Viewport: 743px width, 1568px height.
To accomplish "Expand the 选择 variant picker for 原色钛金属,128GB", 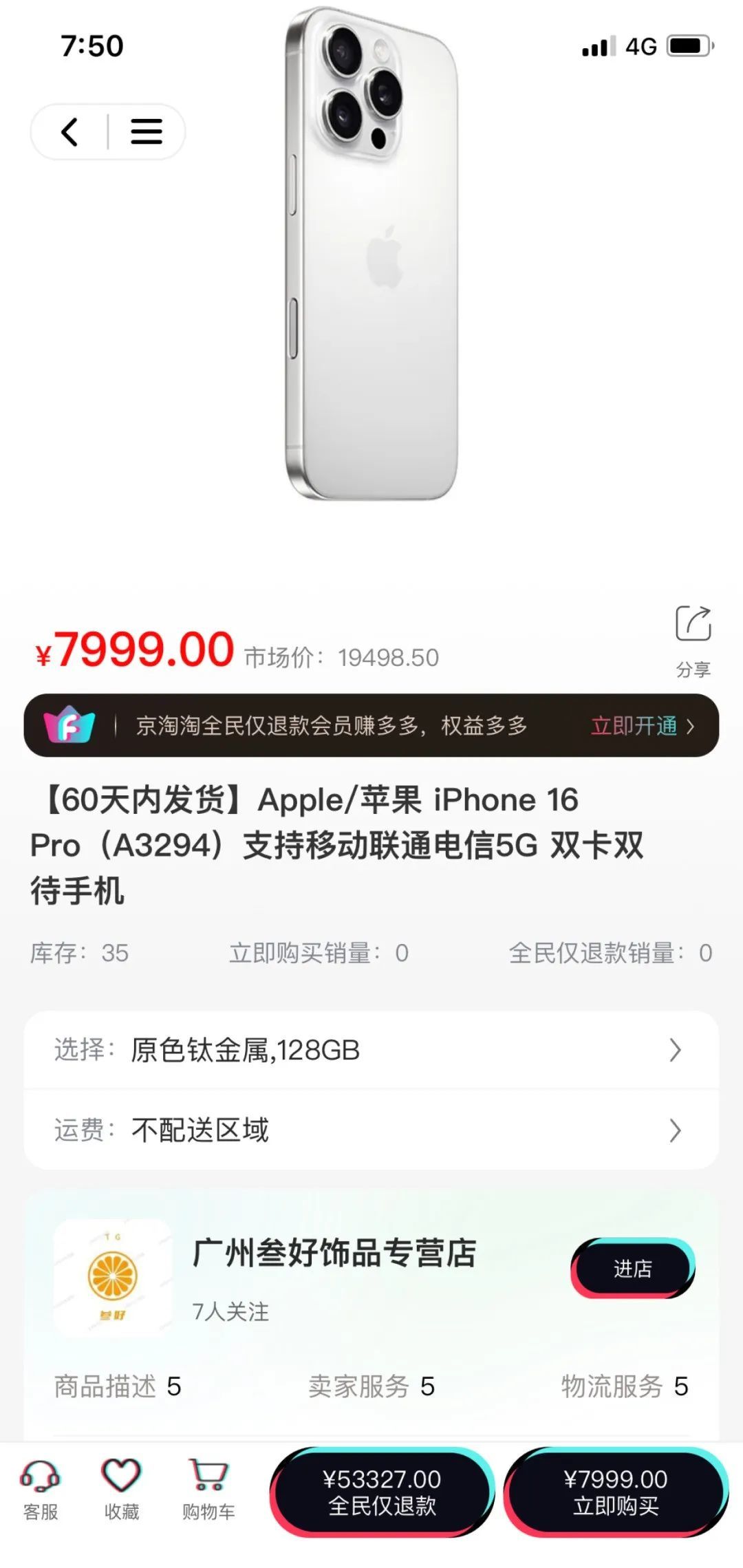I will (371, 1051).
